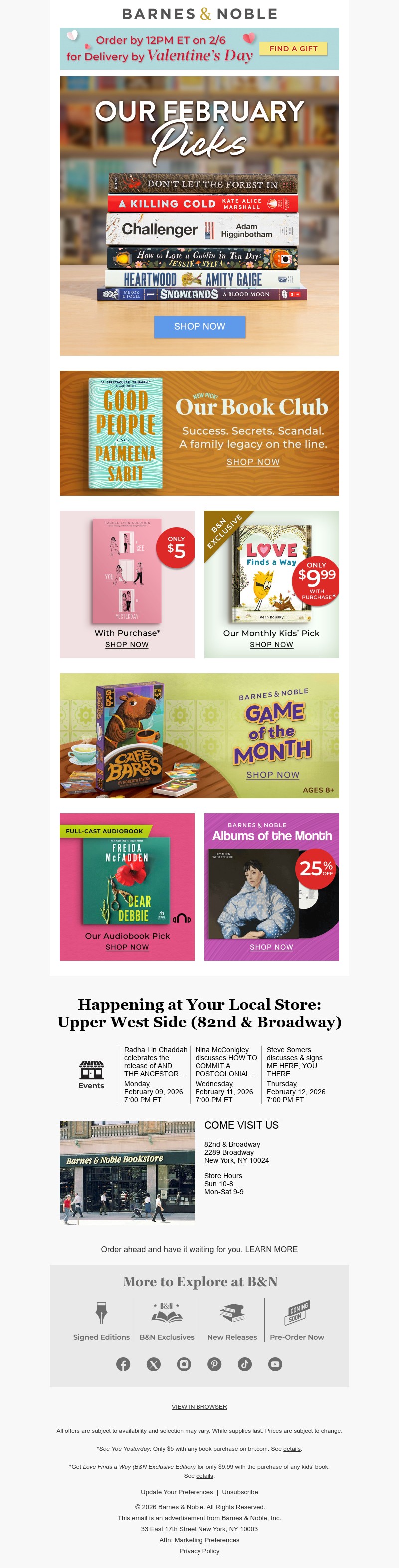Shop the Albums of the Month
The width and height of the screenshot is (399, 1568).
coord(271,947)
